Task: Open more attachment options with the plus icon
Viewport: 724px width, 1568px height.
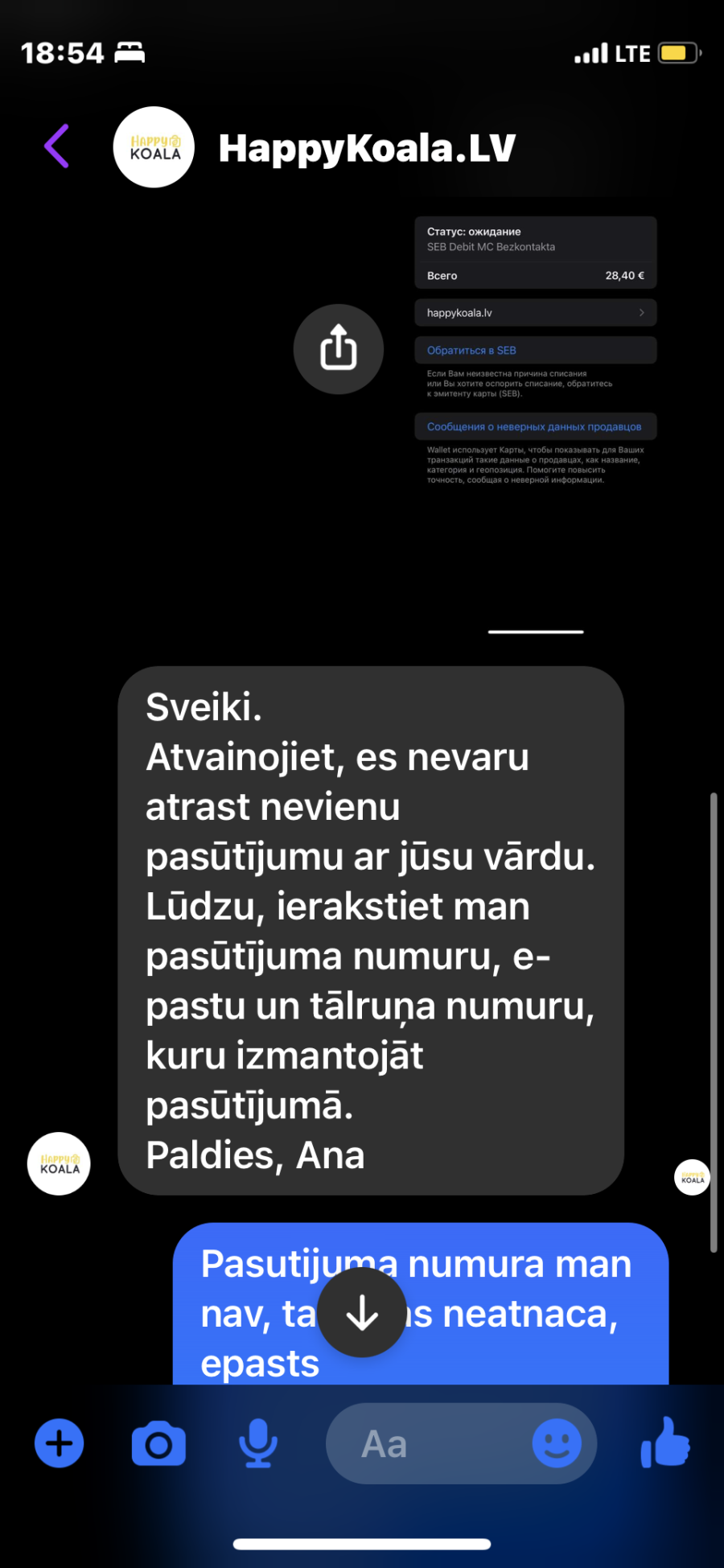Action: pyautogui.click(x=60, y=1443)
